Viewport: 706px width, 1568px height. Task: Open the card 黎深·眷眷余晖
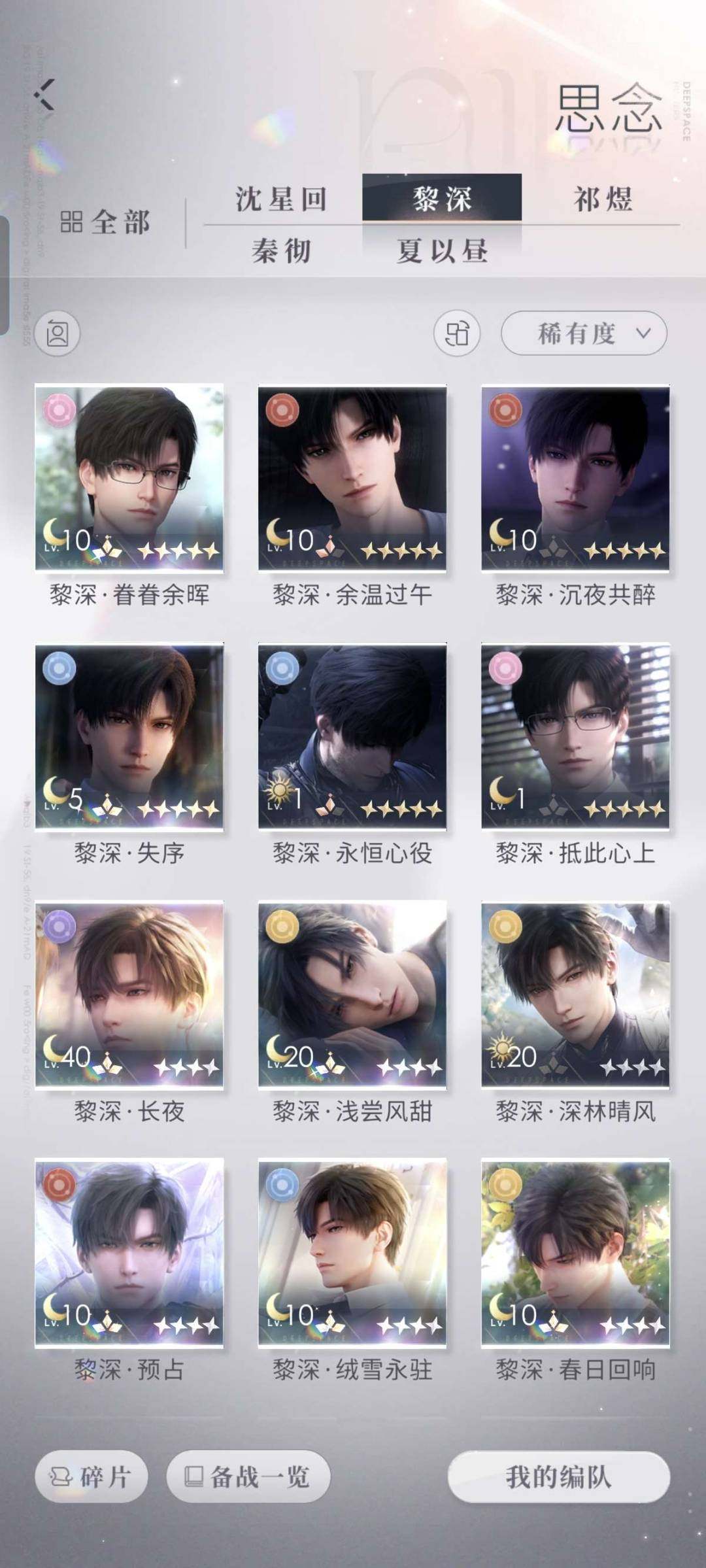click(x=129, y=479)
